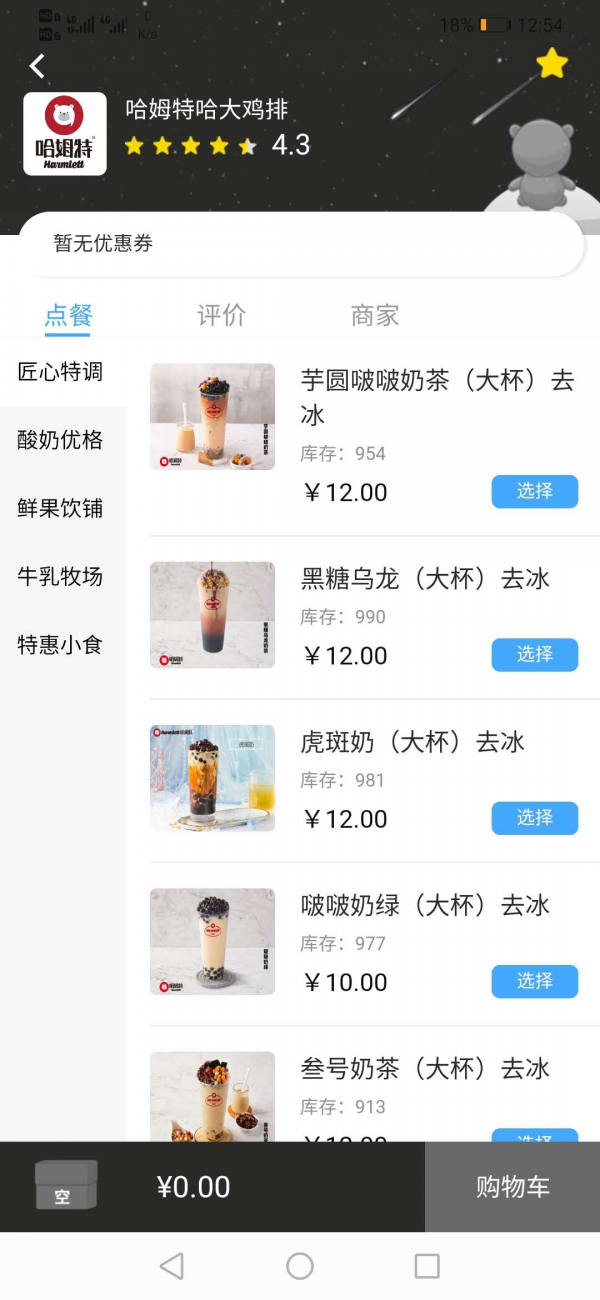This screenshot has height=1300, width=600.
Task: Tap 选择 for 芋圆啵啵奶茶
Action: (534, 491)
